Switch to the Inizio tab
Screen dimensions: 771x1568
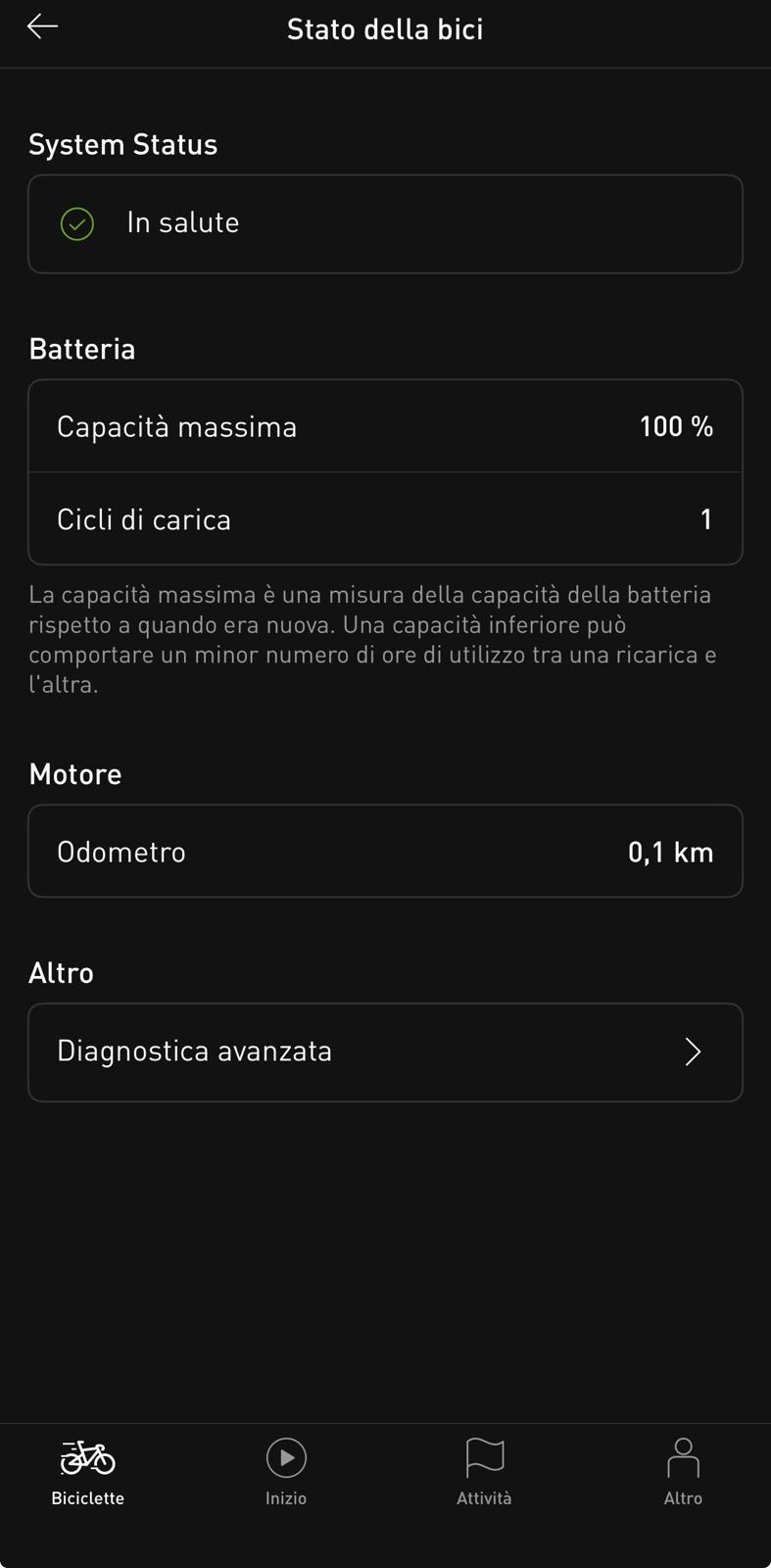tap(286, 1471)
